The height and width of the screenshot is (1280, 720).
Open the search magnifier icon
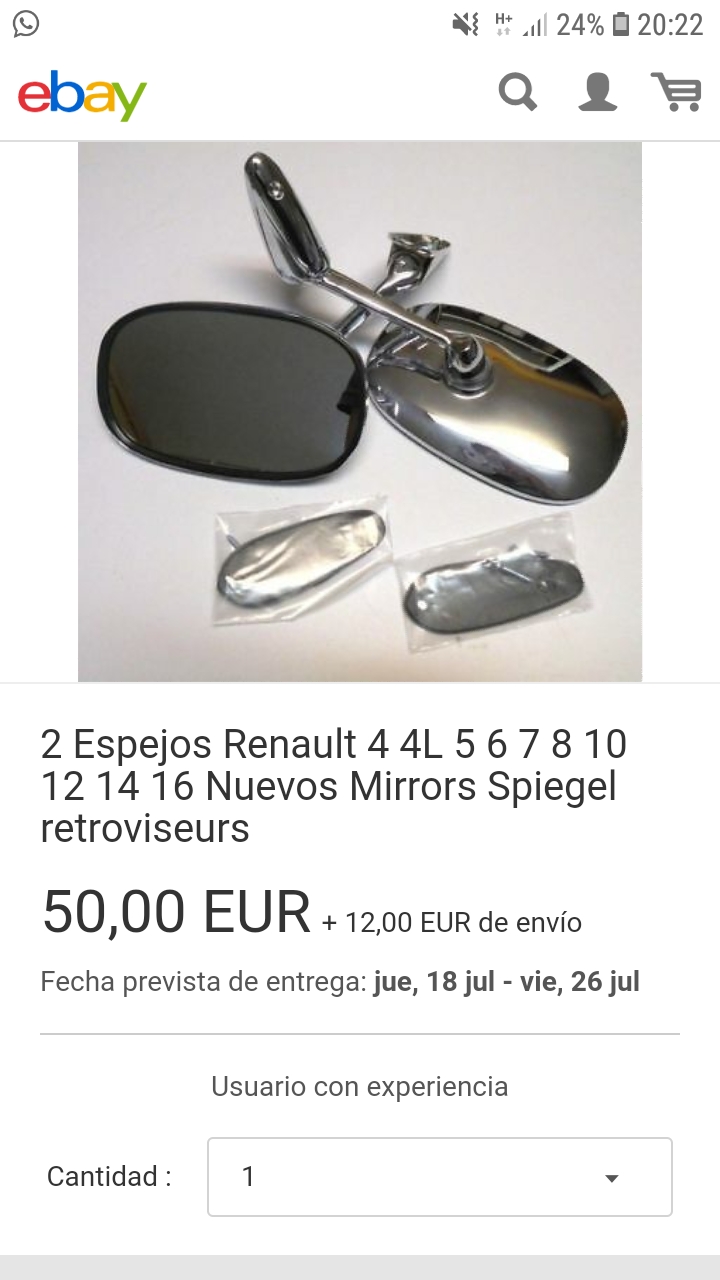pos(518,93)
